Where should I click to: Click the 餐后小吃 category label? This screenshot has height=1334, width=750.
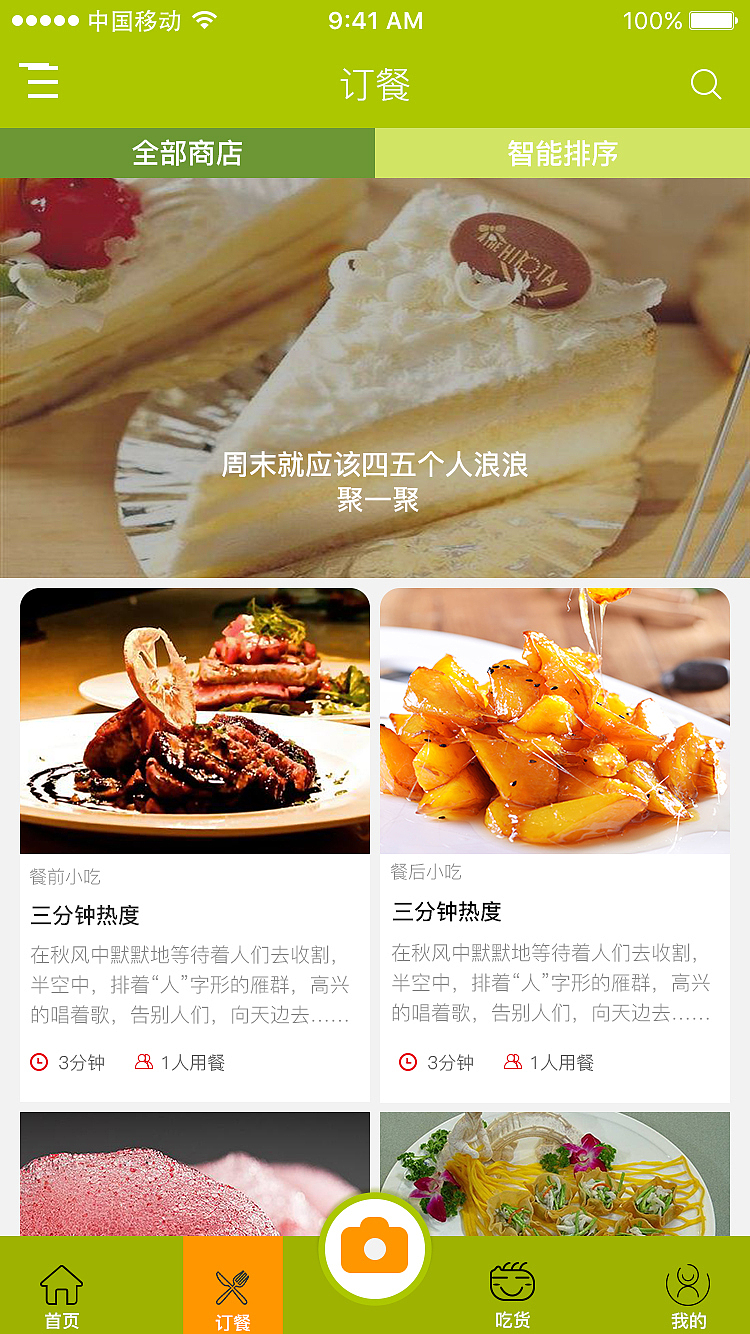tap(419, 872)
